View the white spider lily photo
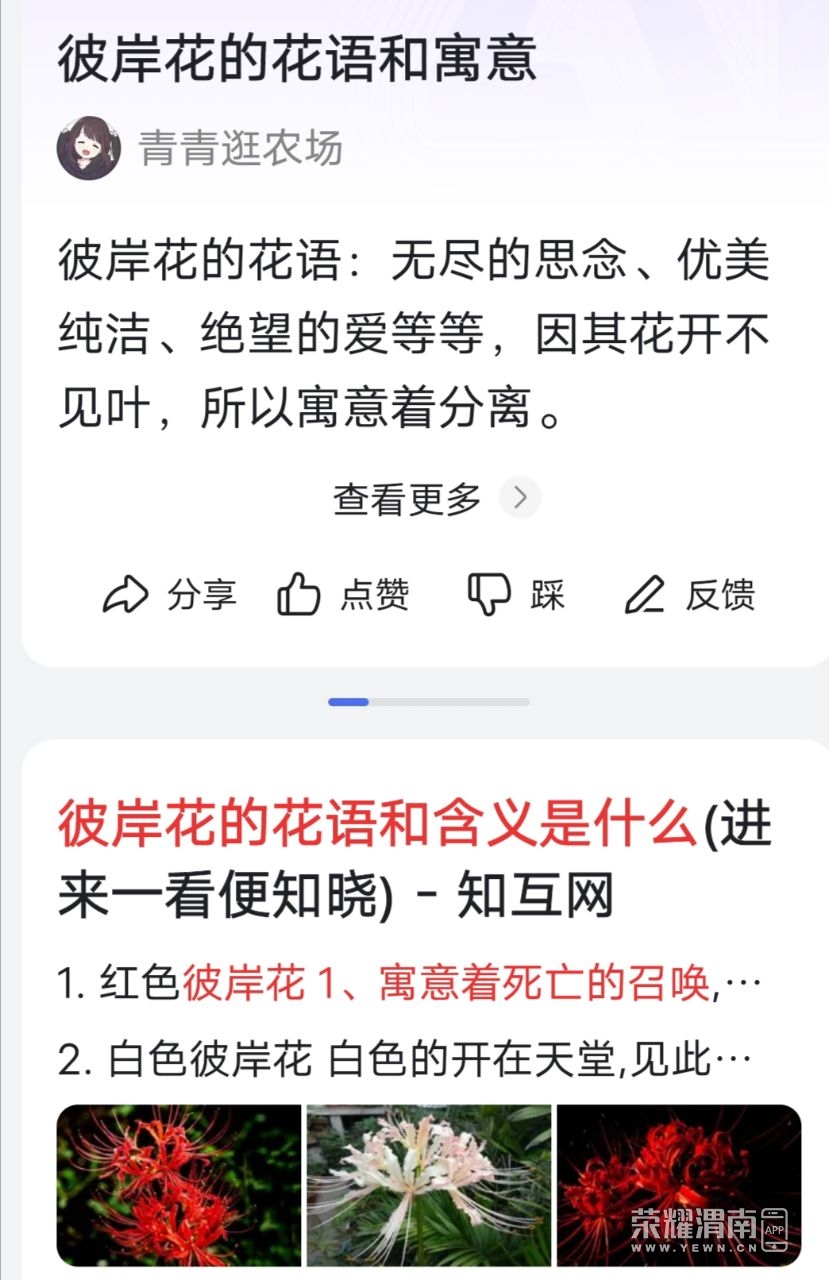This screenshot has width=829, height=1280. [428, 1184]
